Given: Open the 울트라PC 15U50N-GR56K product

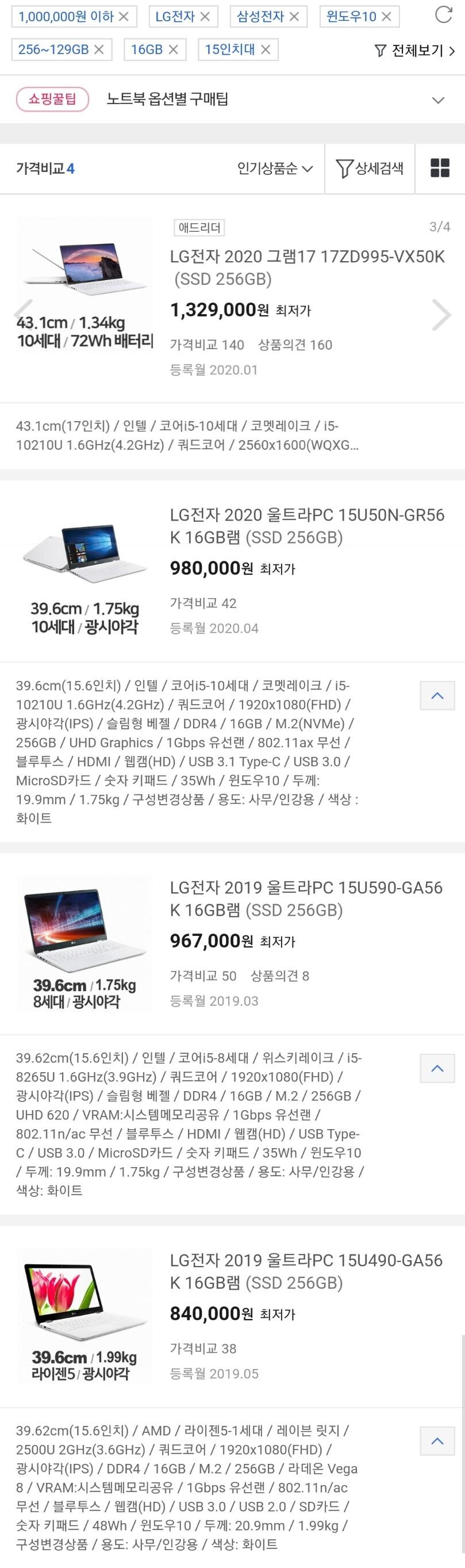Looking at the screenshot, I should tap(308, 526).
